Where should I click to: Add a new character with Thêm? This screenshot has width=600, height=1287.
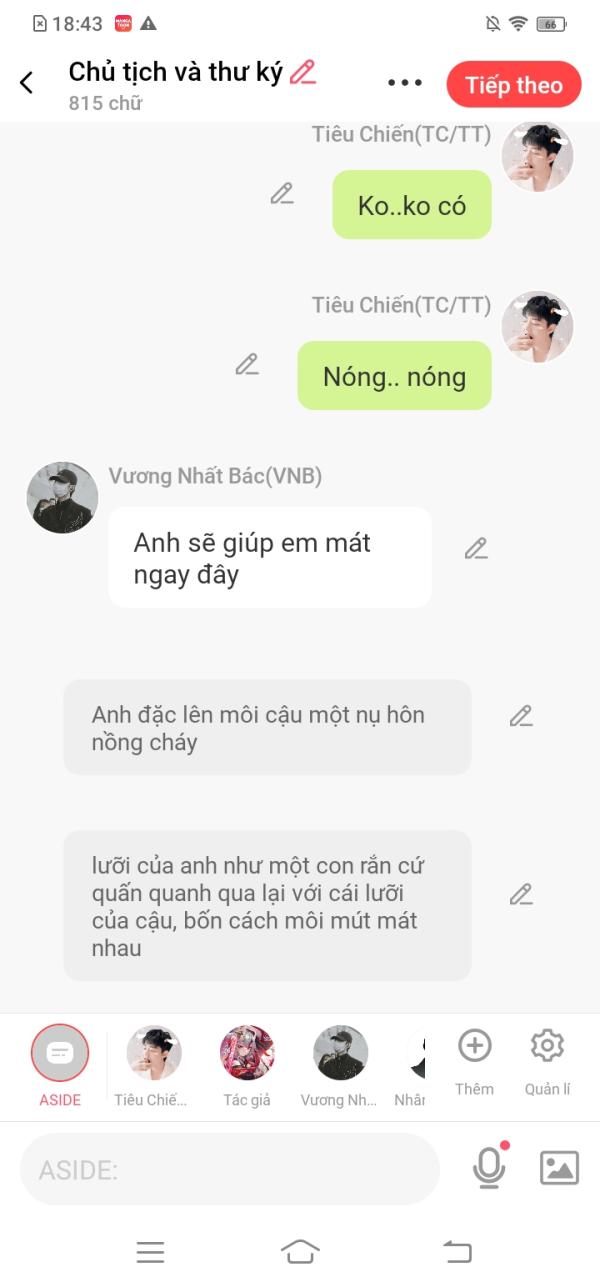[x=474, y=1062]
